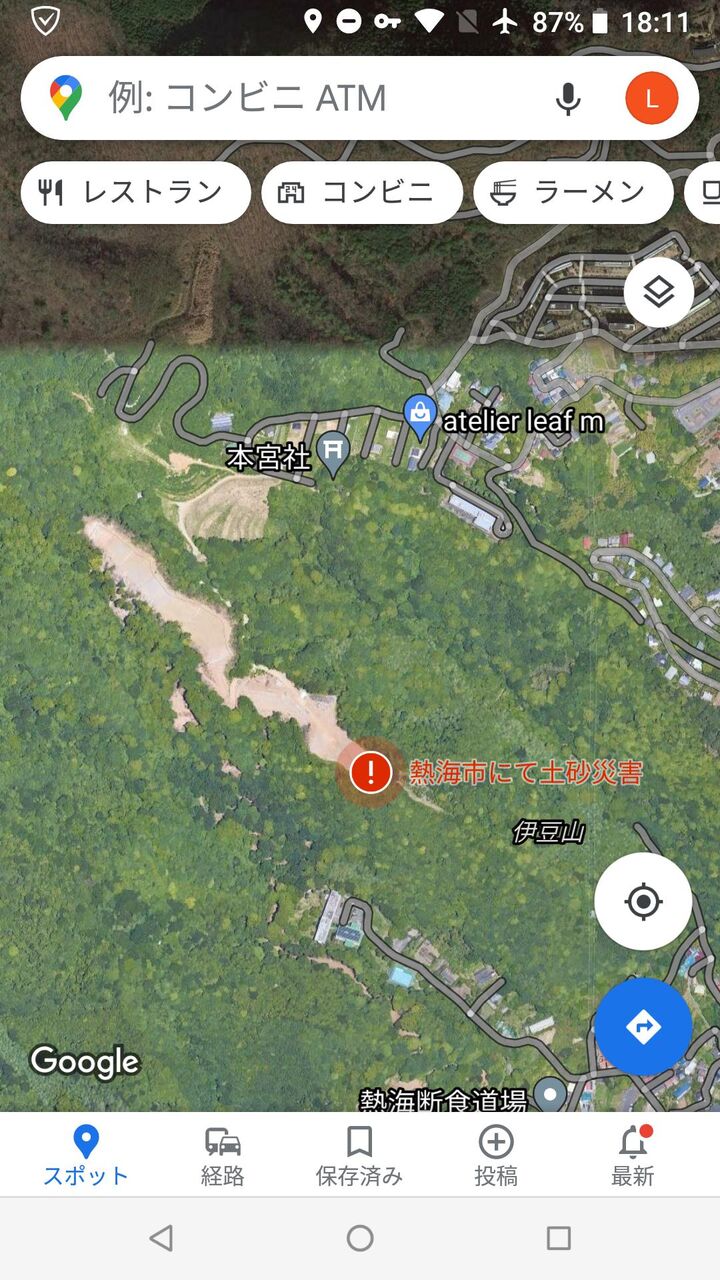Center the map on my location
This screenshot has height=1280, width=720.
[x=643, y=902]
